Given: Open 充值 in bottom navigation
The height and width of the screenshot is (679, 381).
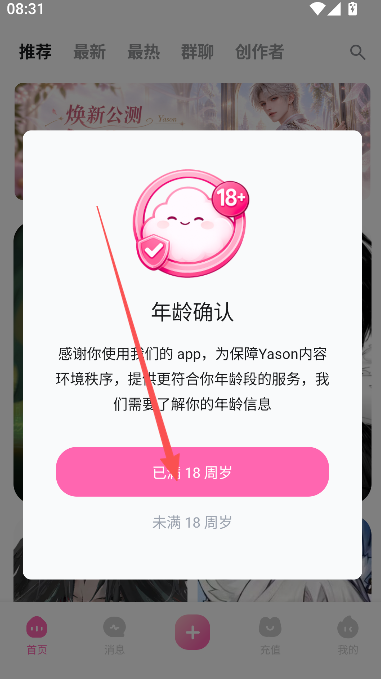Looking at the screenshot, I should (x=270, y=636).
